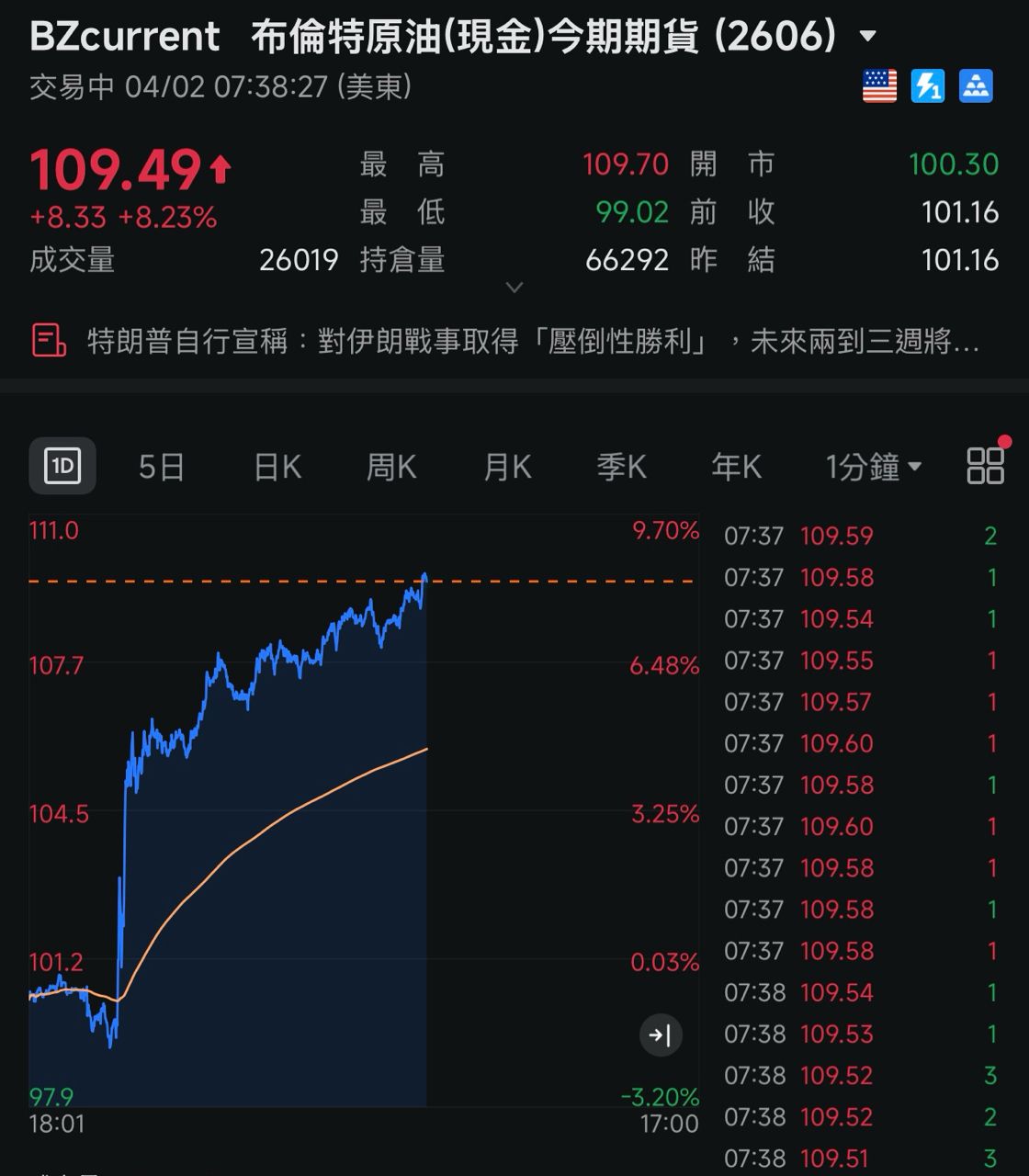This screenshot has width=1029, height=1176.
Task: Switch to the 5日 chart
Action: [x=162, y=467]
